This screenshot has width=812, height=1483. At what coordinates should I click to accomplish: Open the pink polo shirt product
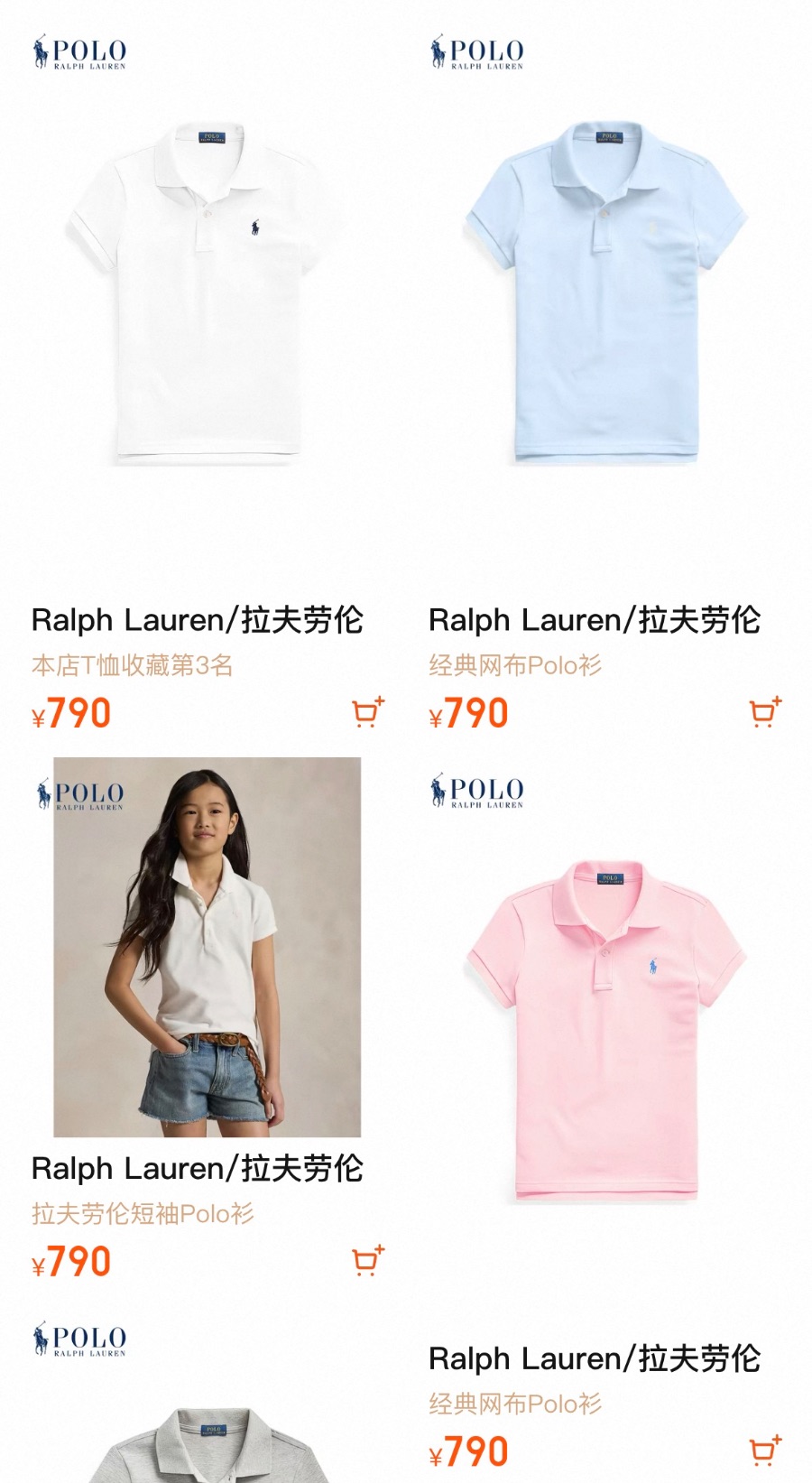coord(604,1029)
